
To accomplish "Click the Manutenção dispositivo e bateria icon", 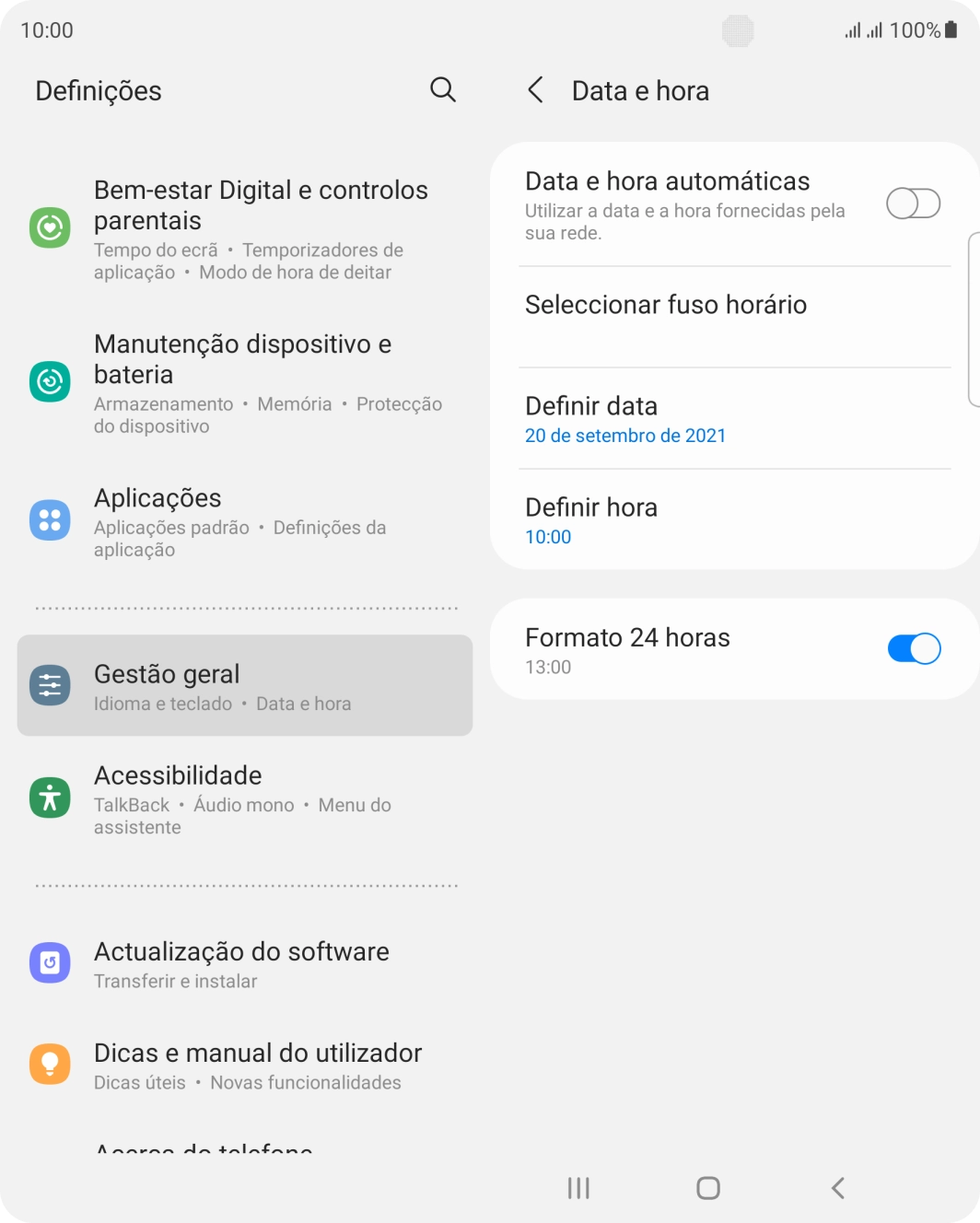I will point(51,381).
